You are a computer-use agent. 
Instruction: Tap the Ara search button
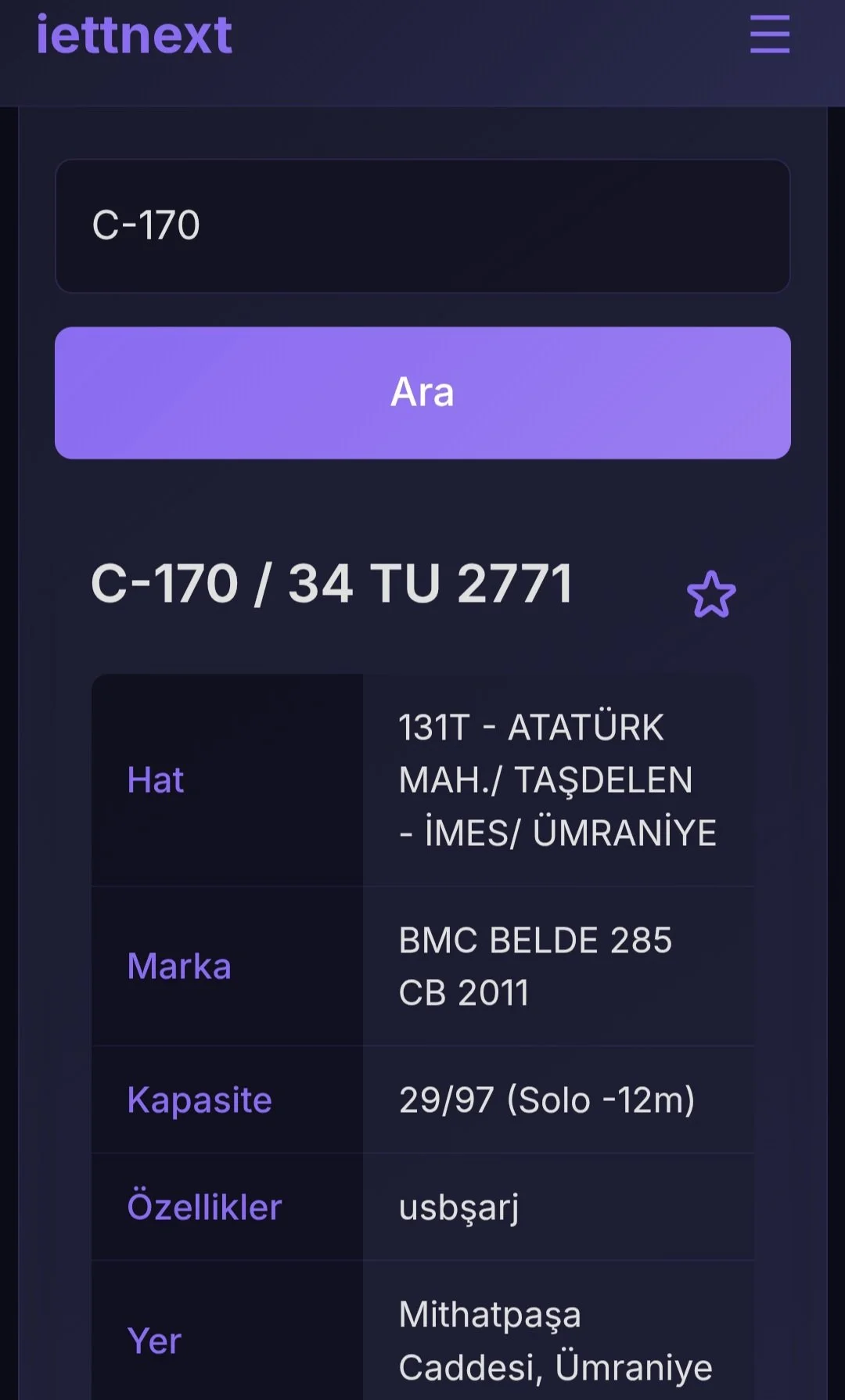pos(422,393)
